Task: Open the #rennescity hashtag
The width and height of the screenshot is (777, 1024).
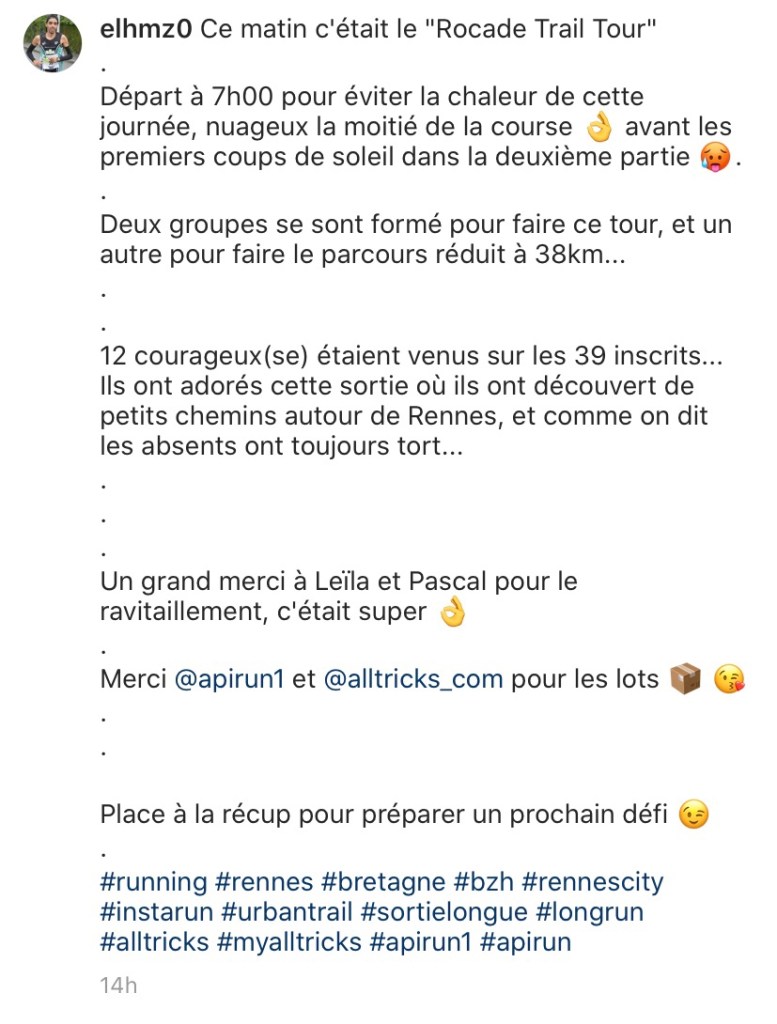Action: (592, 883)
